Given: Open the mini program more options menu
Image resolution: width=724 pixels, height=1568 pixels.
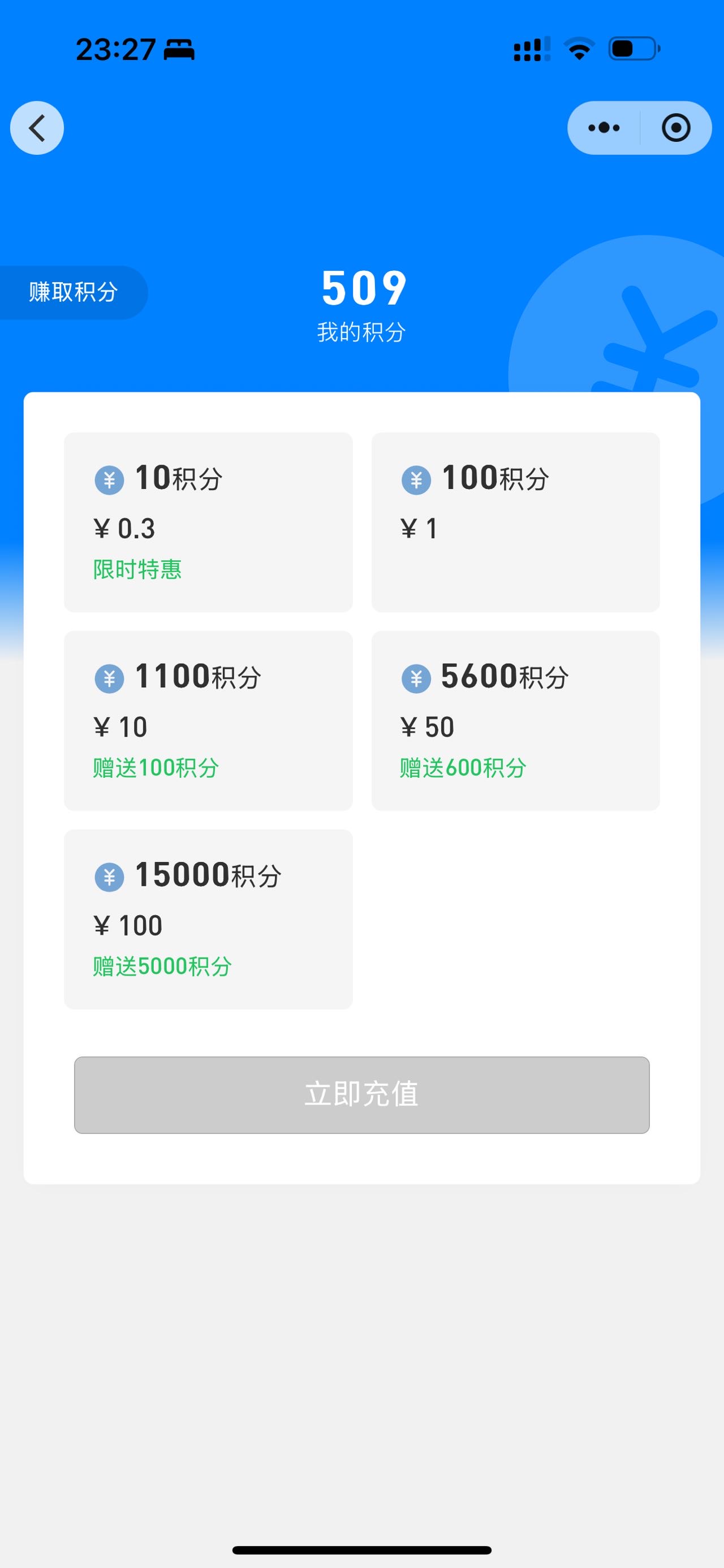Looking at the screenshot, I should tap(604, 128).
